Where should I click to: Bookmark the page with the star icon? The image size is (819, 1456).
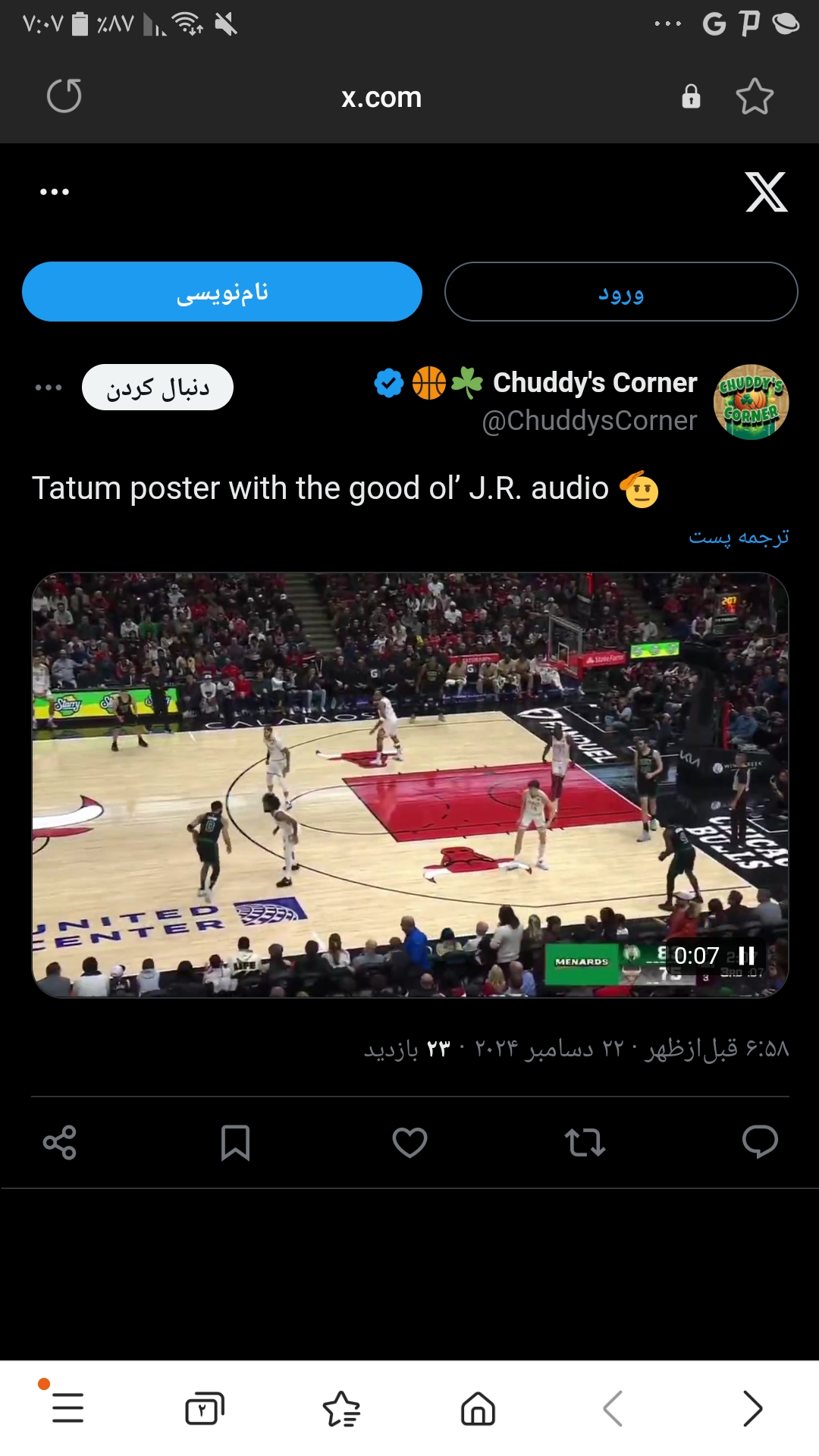click(x=755, y=96)
